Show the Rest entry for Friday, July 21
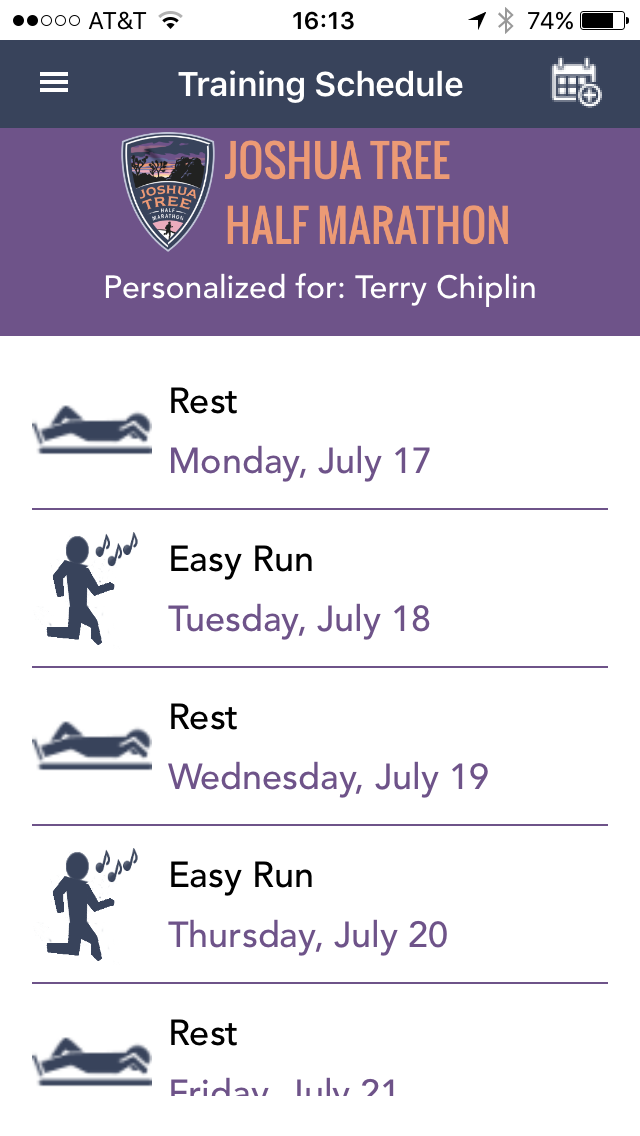Image resolution: width=640 pixels, height=1136 pixels. tap(320, 1050)
